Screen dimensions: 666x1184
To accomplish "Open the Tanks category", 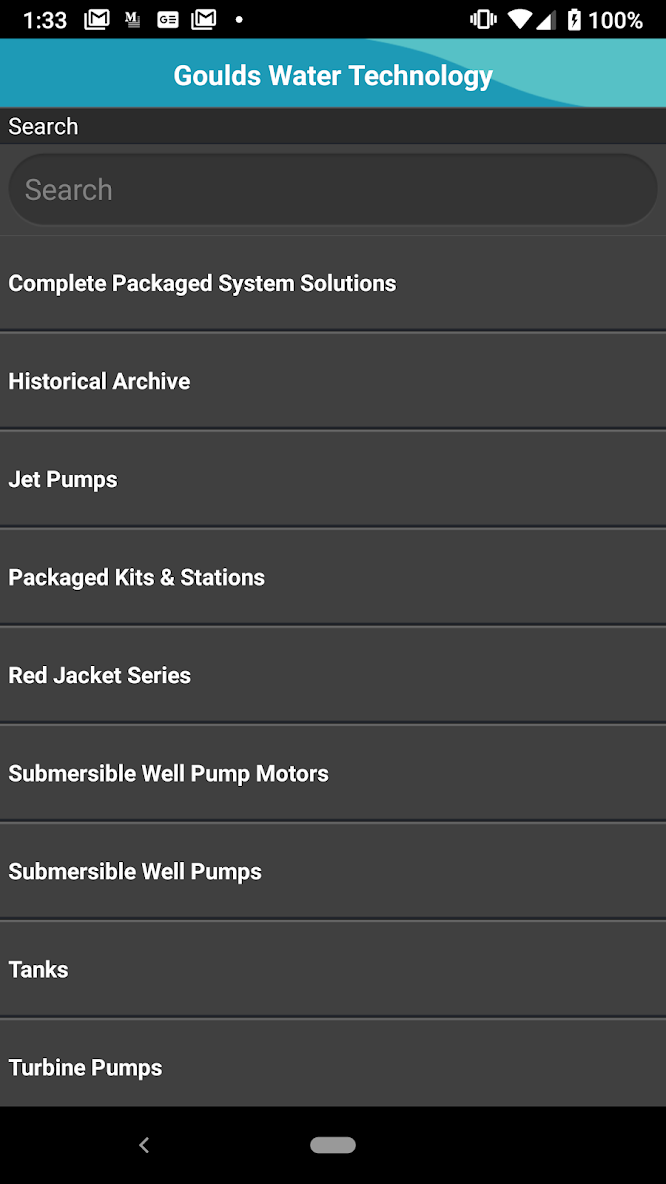I will (x=333, y=969).
